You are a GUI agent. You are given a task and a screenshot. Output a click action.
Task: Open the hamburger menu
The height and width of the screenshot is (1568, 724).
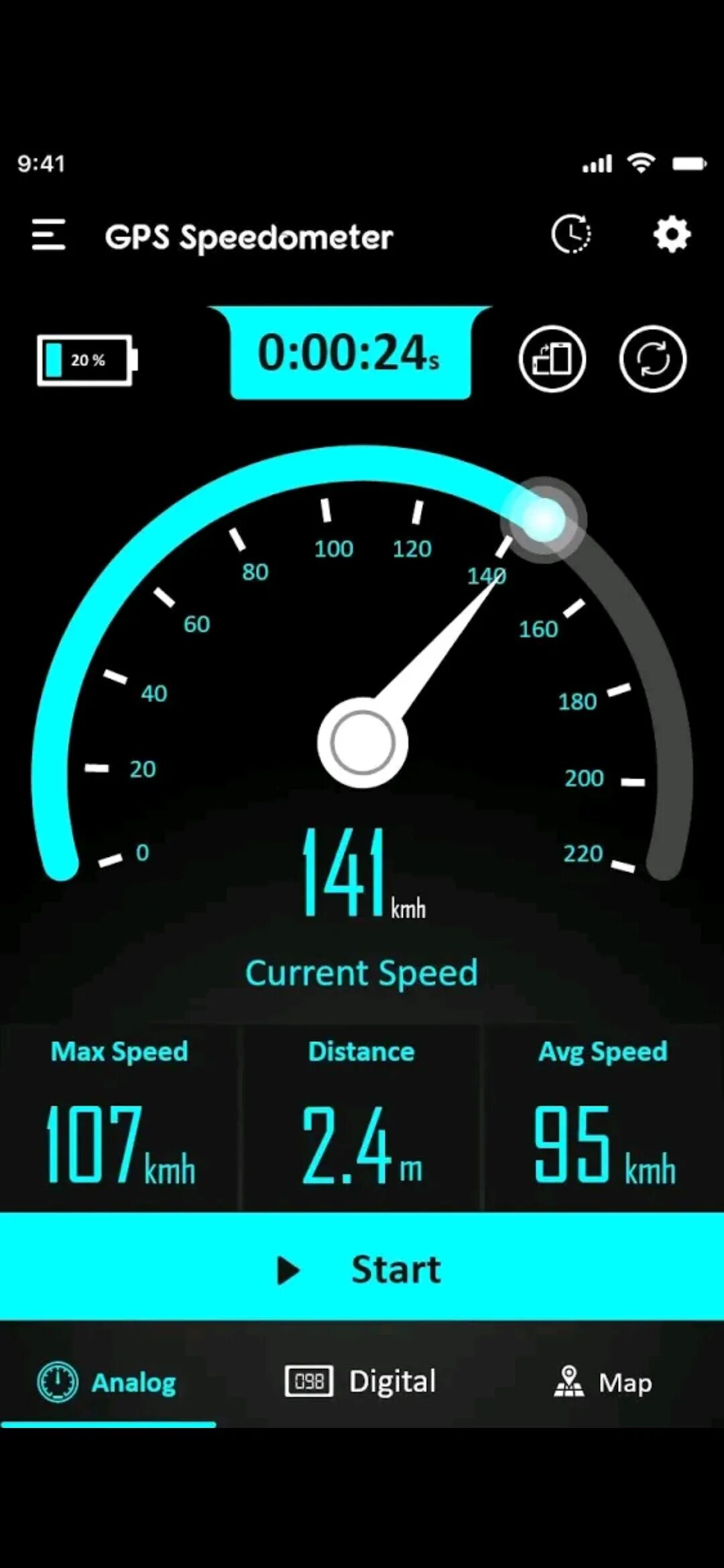coord(48,235)
